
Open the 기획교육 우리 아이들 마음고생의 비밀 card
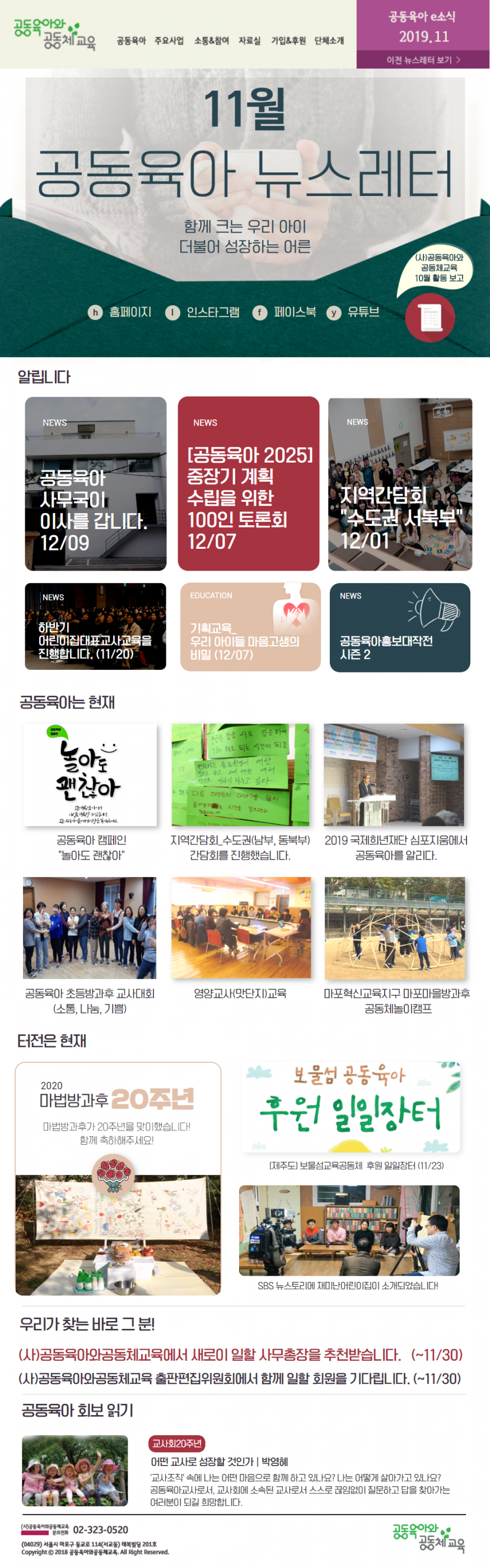pos(250,627)
